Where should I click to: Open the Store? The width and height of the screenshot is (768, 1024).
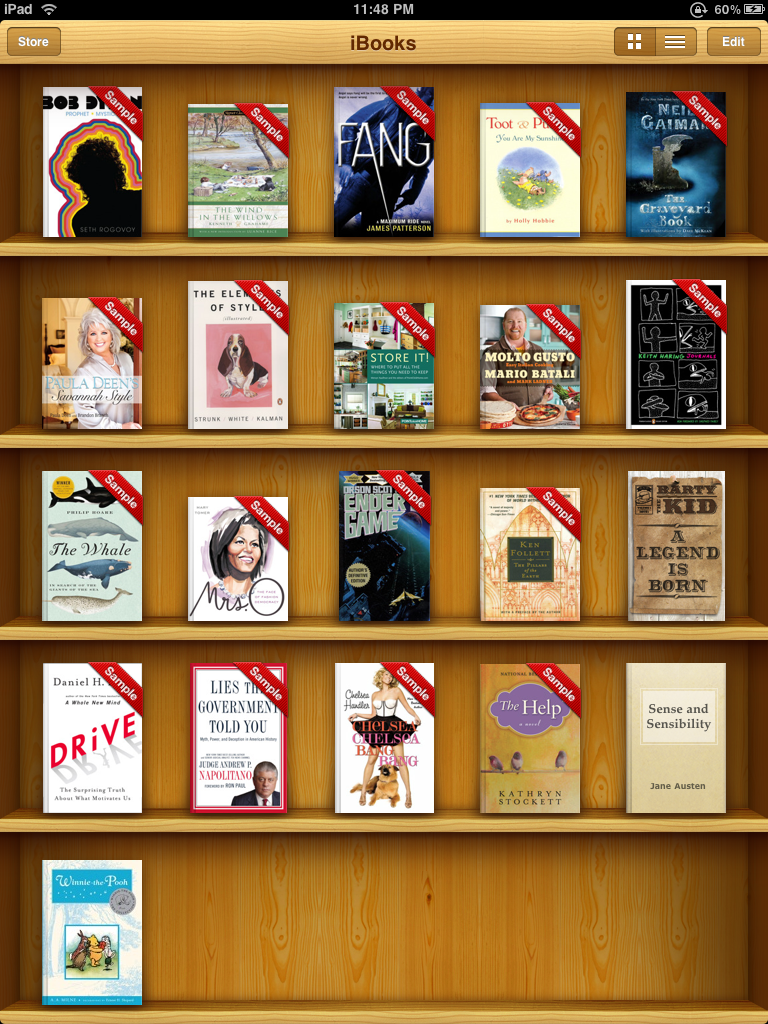(x=33, y=42)
